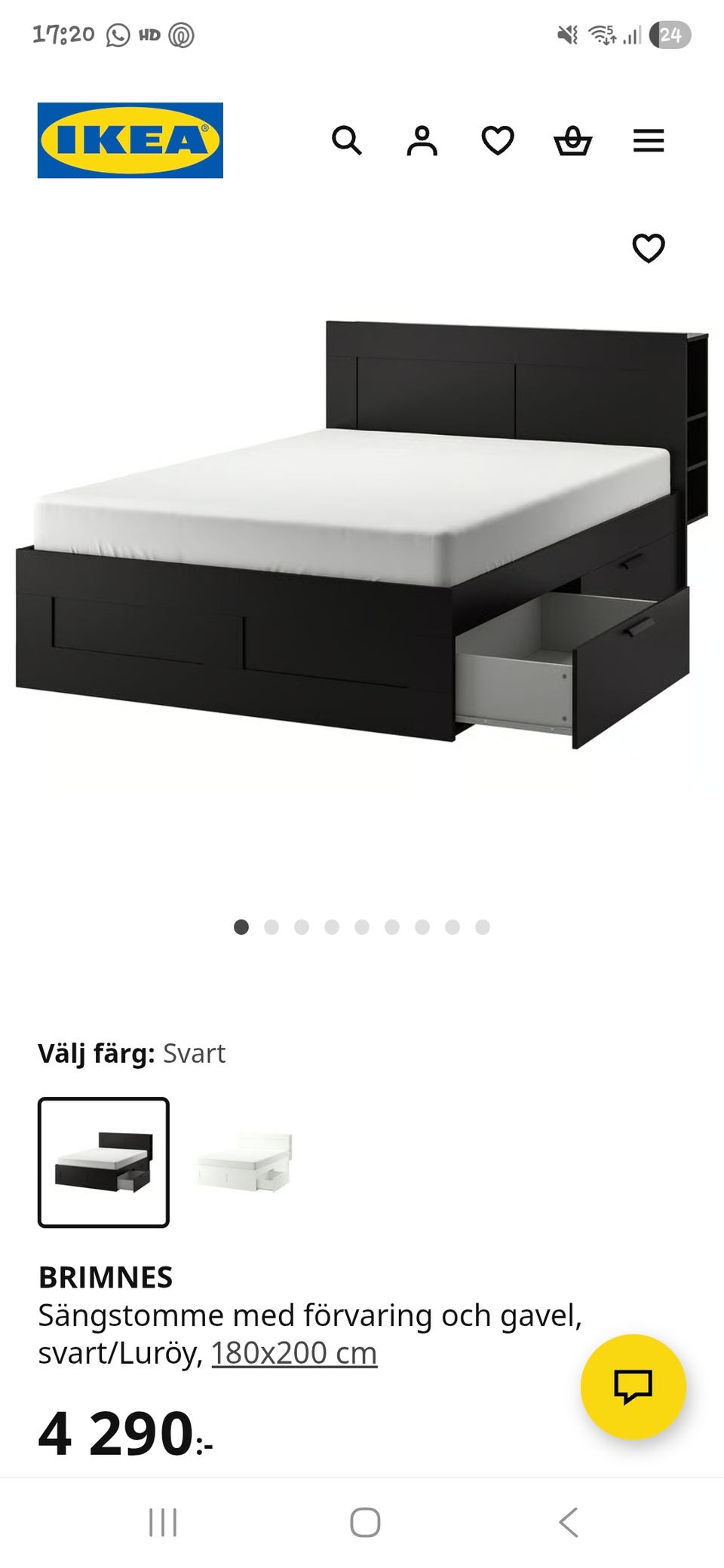Open the 180x200 cm size link

coord(294,1353)
